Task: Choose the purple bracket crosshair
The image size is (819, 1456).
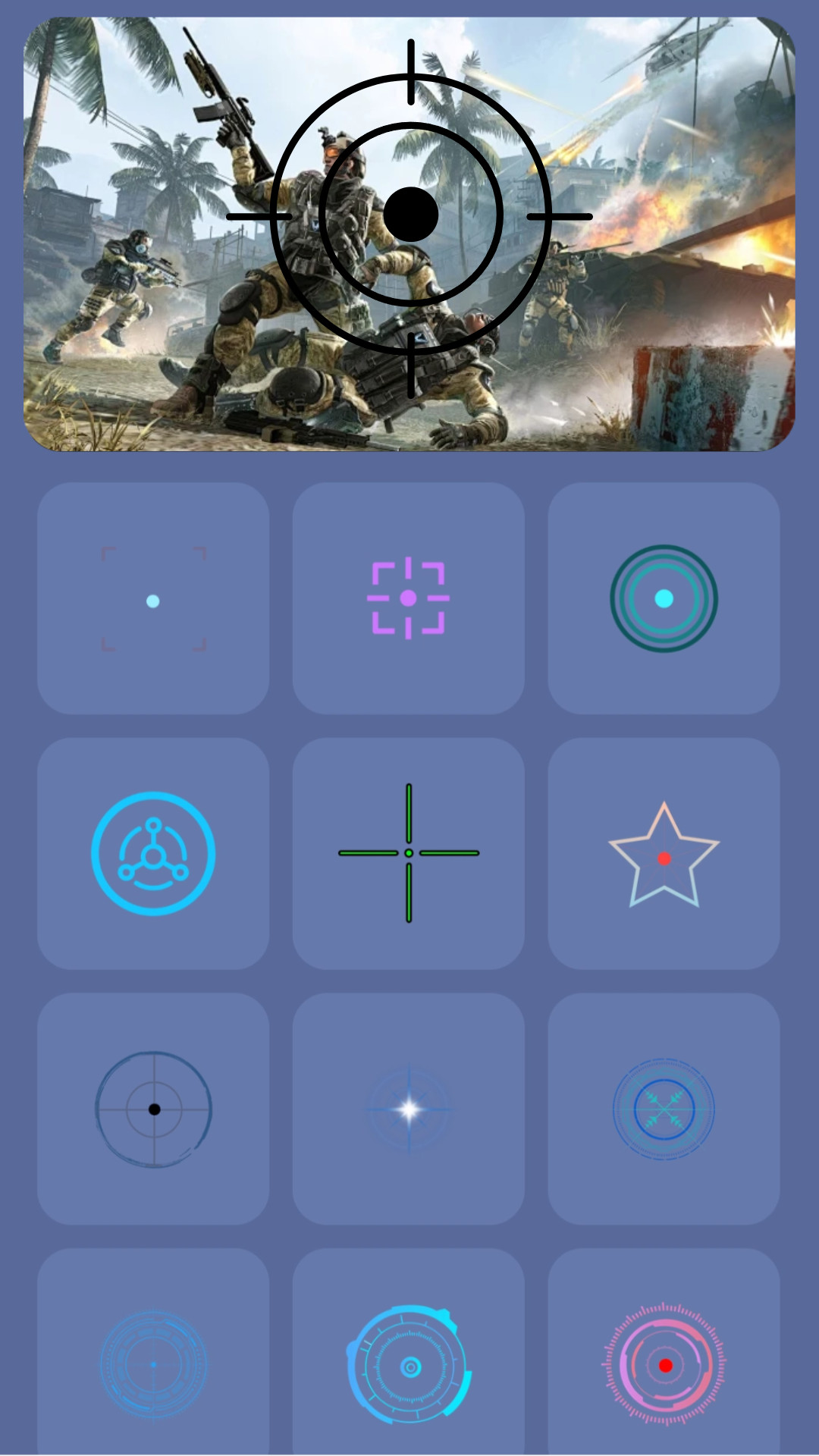Action: (408, 598)
